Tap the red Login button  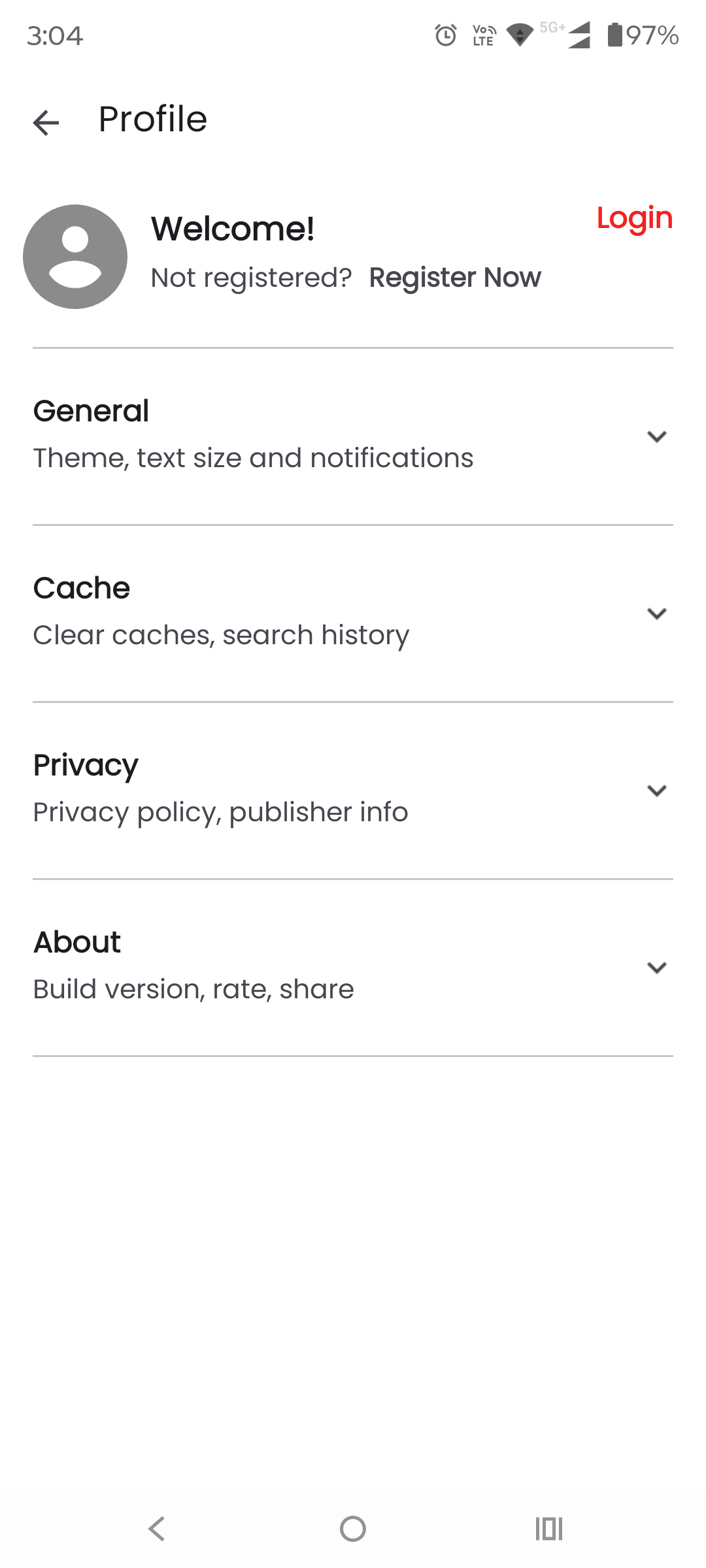634,218
